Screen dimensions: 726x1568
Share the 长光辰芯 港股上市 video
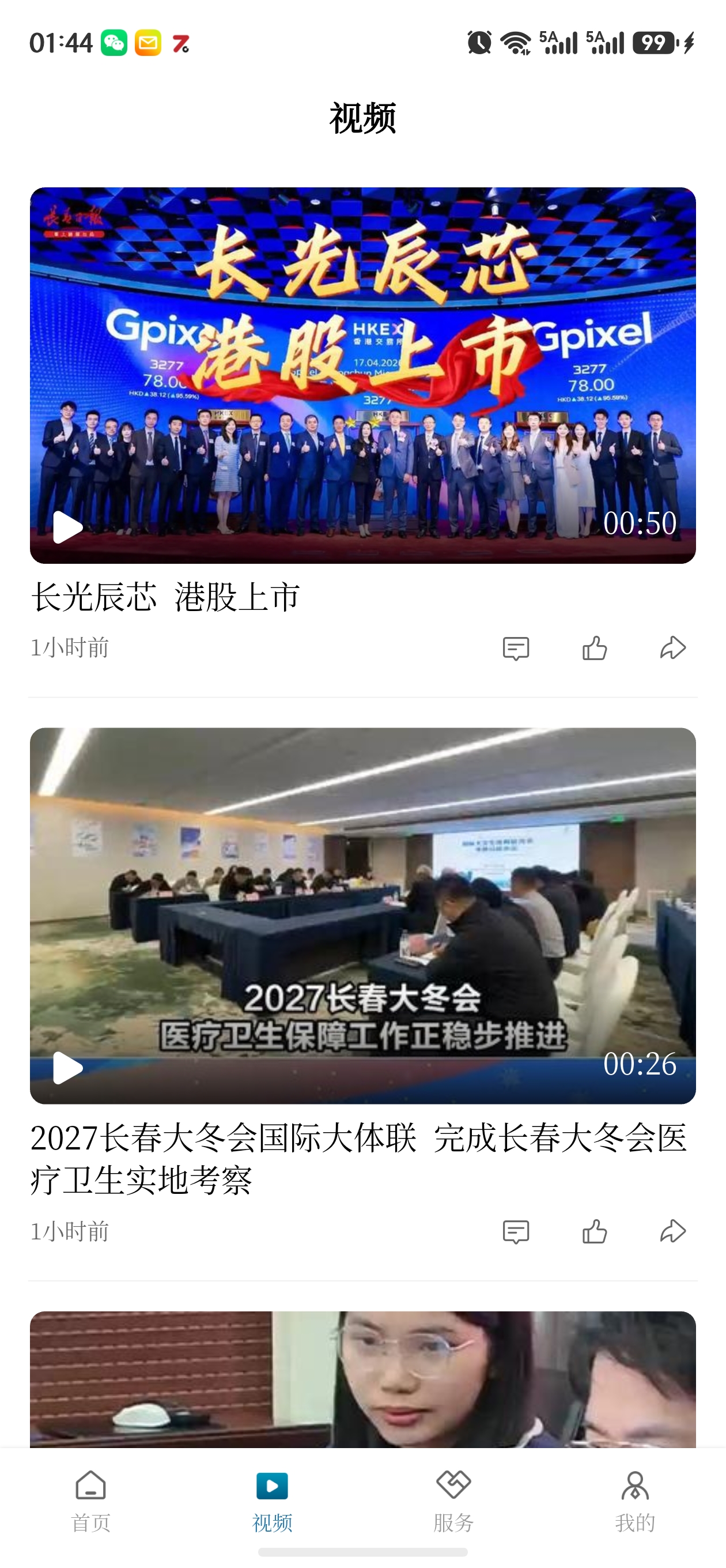pyautogui.click(x=673, y=647)
